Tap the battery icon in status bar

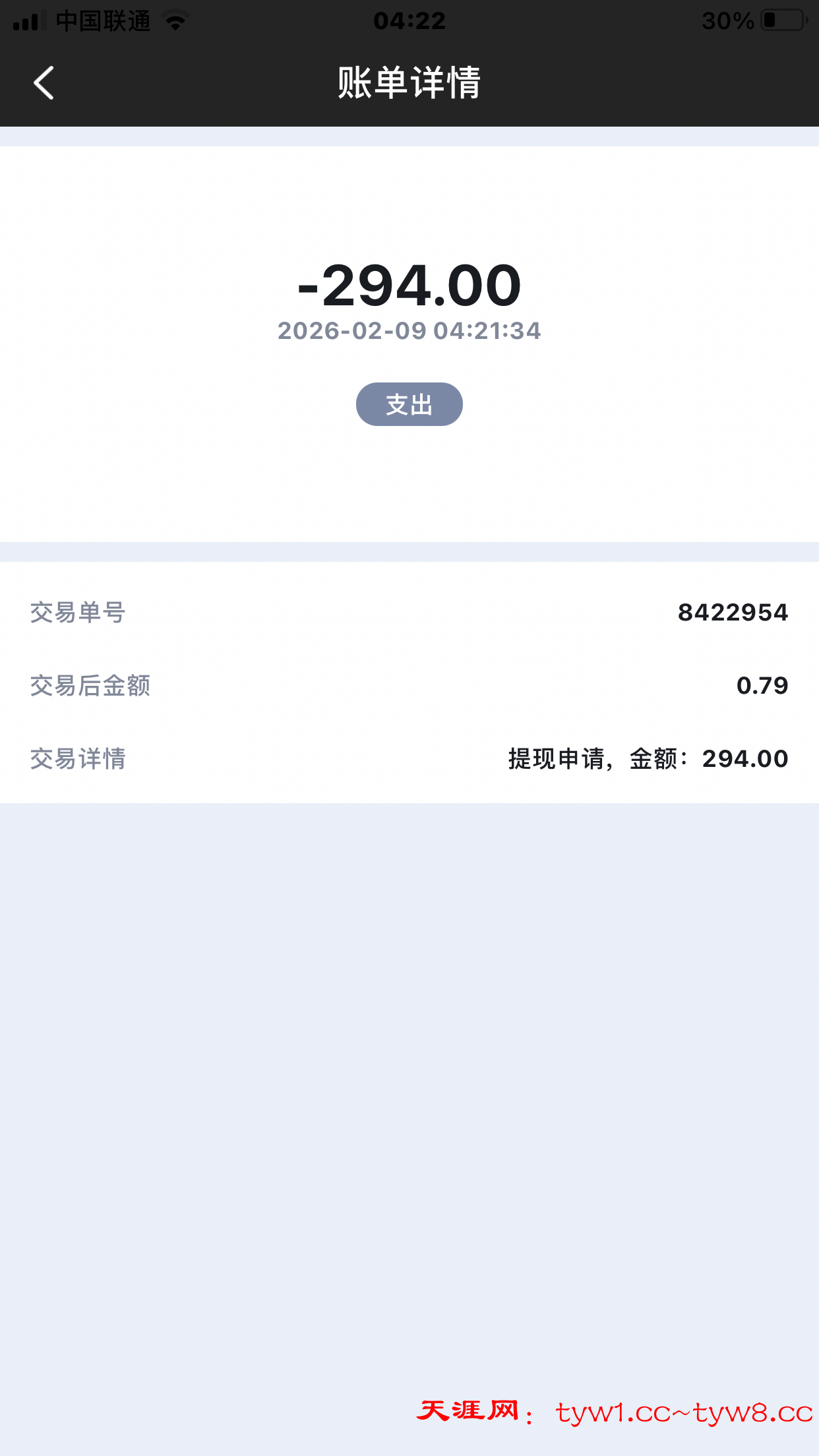[781, 18]
